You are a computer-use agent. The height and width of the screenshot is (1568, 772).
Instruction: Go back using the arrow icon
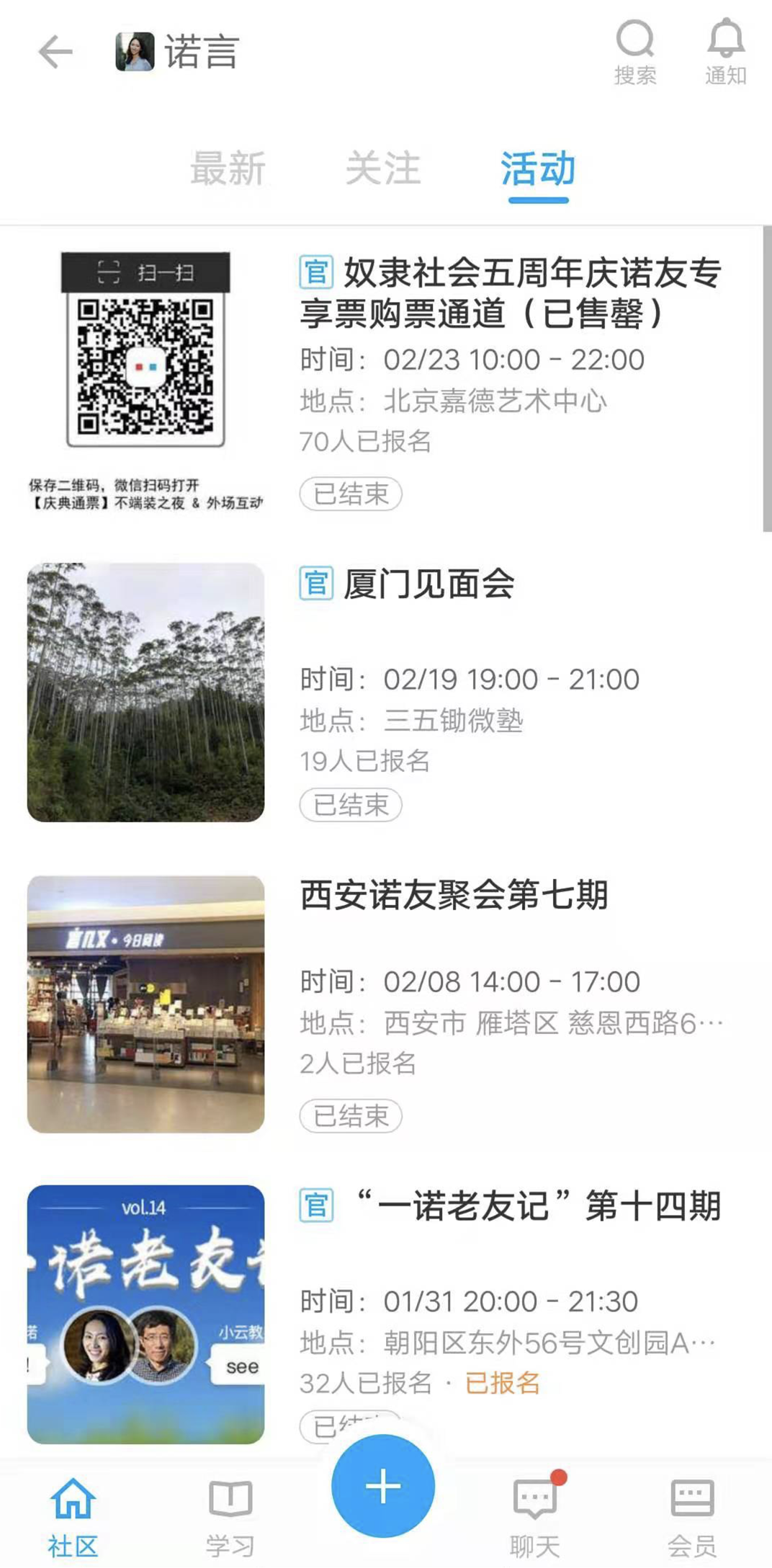(55, 52)
